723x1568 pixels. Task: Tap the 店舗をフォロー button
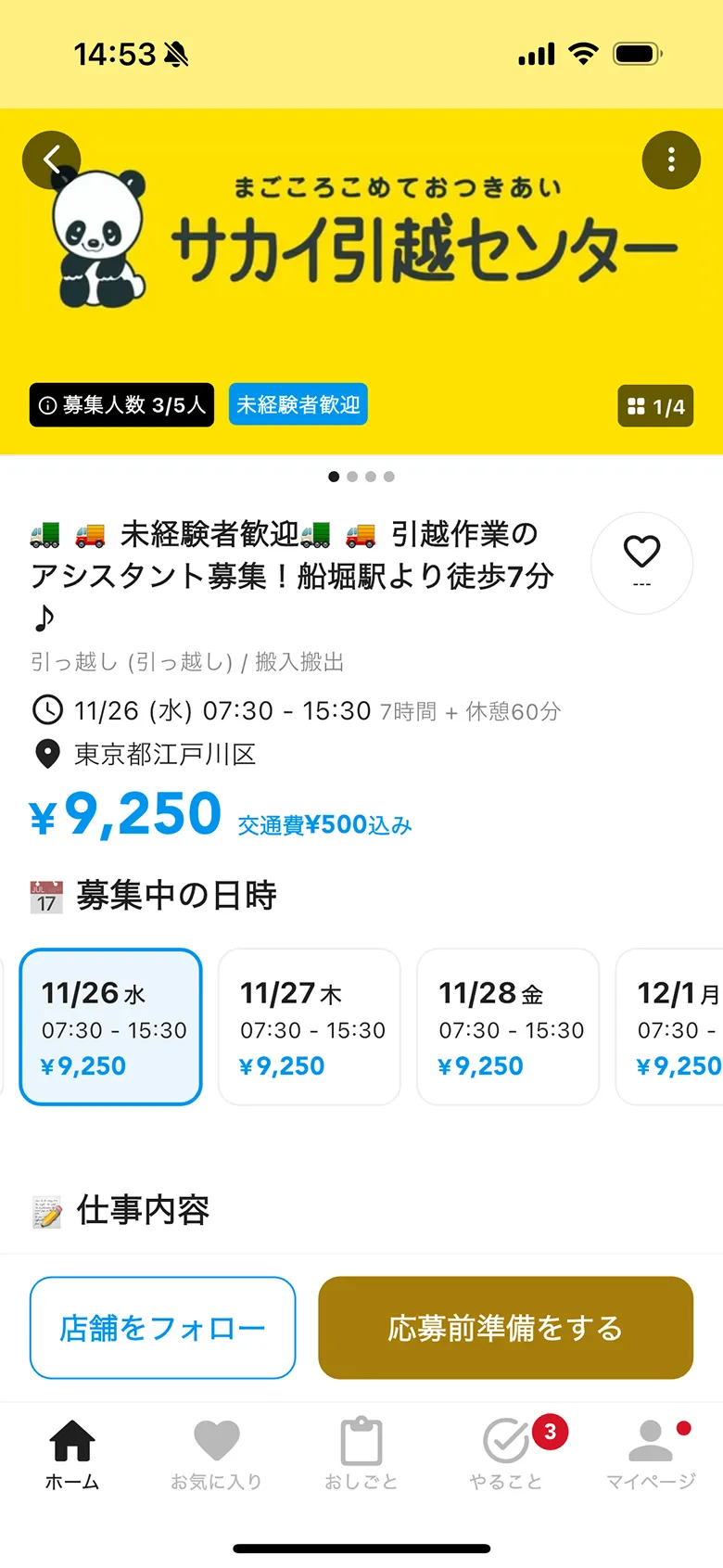163,1328
